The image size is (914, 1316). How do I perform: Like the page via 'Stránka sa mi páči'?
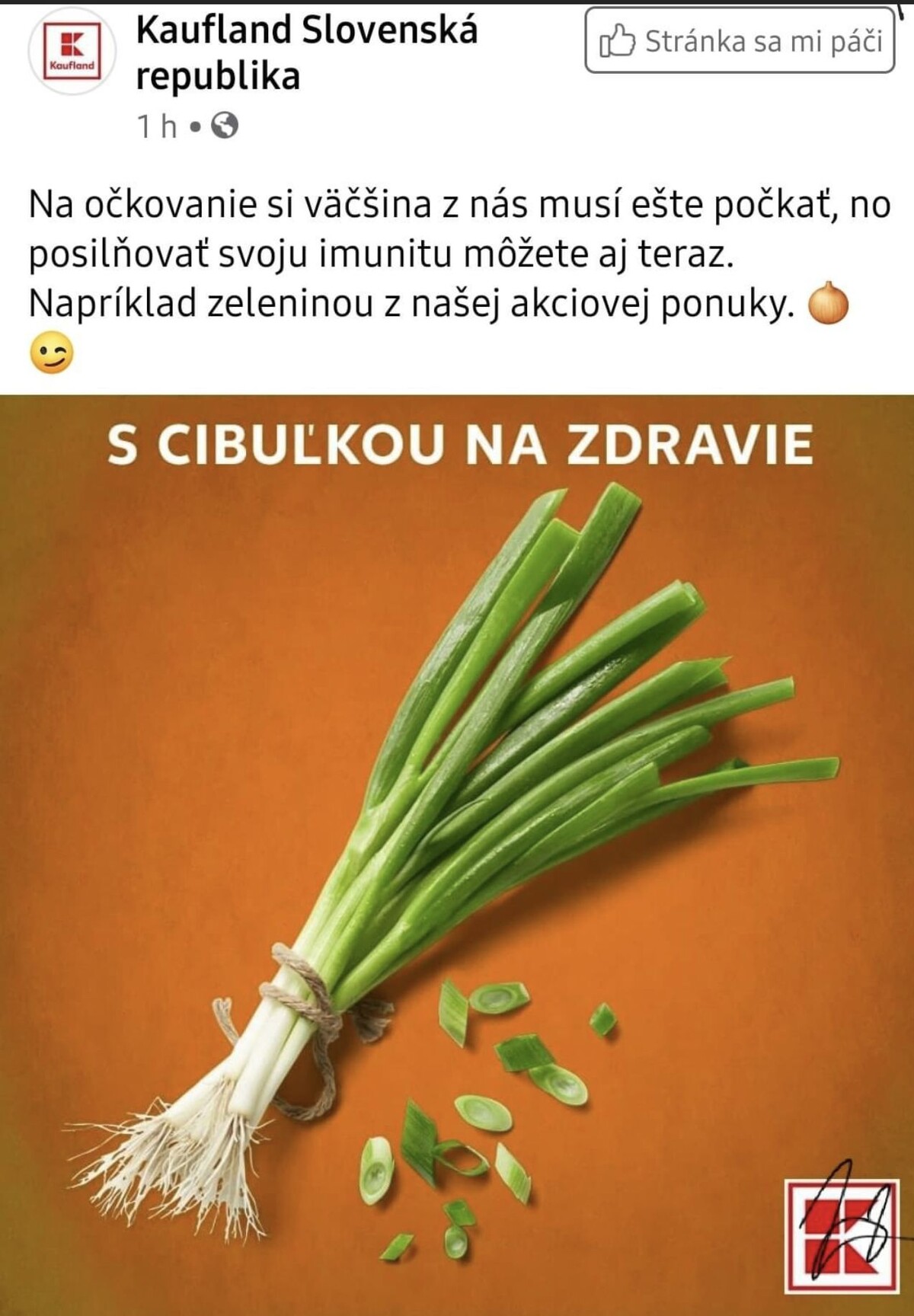739,41
